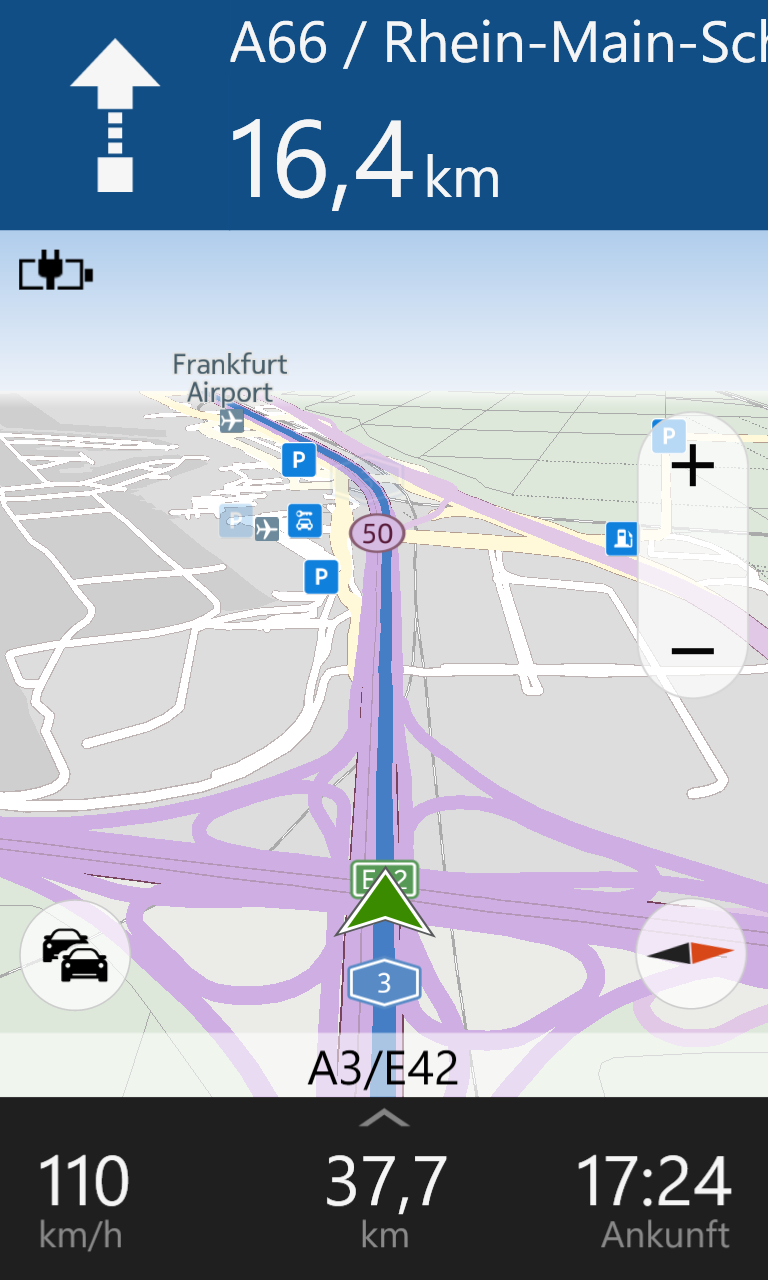This screenshot has height=1280, width=768.
Task: Zoom in the map with plus
Action: pyautogui.click(x=692, y=467)
